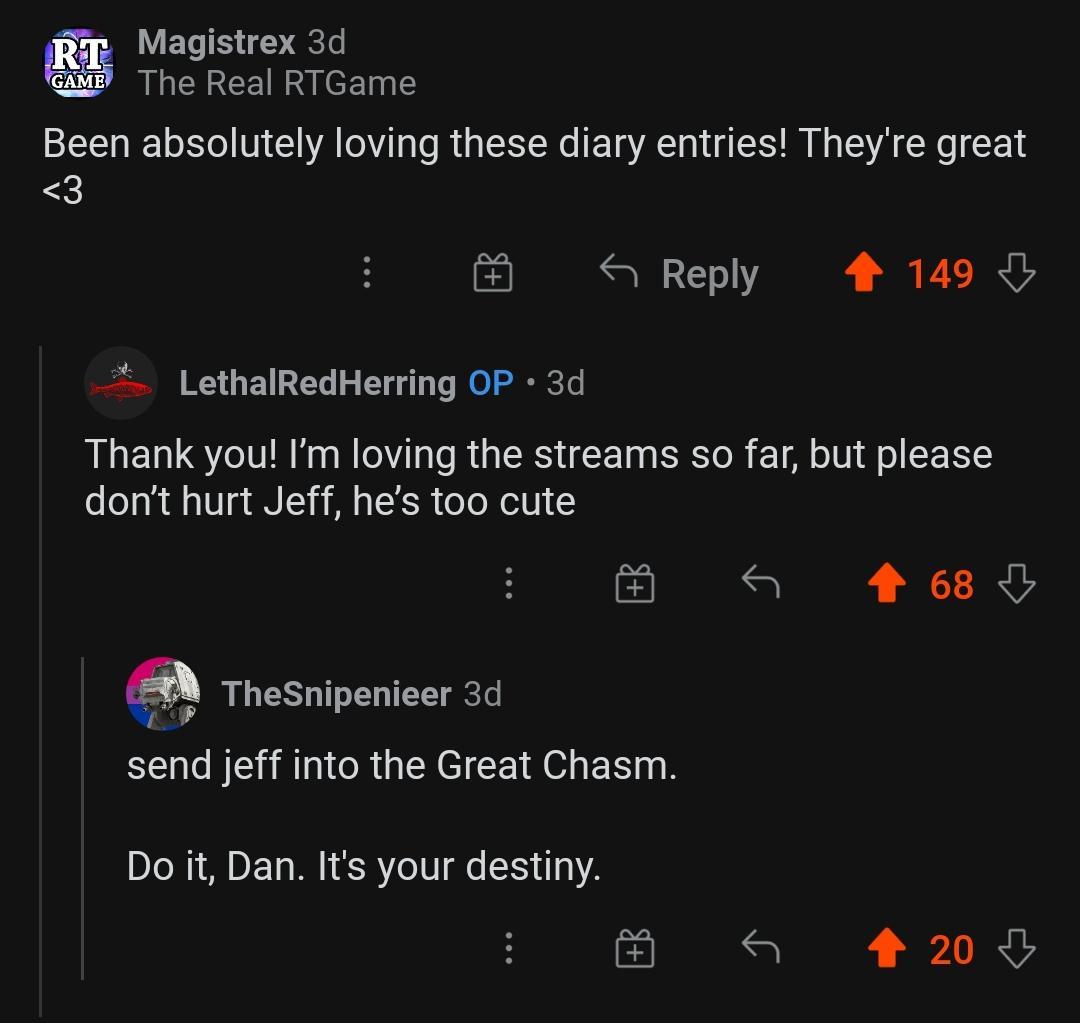Downvote LethalRedHerring's comment

click(1016, 583)
